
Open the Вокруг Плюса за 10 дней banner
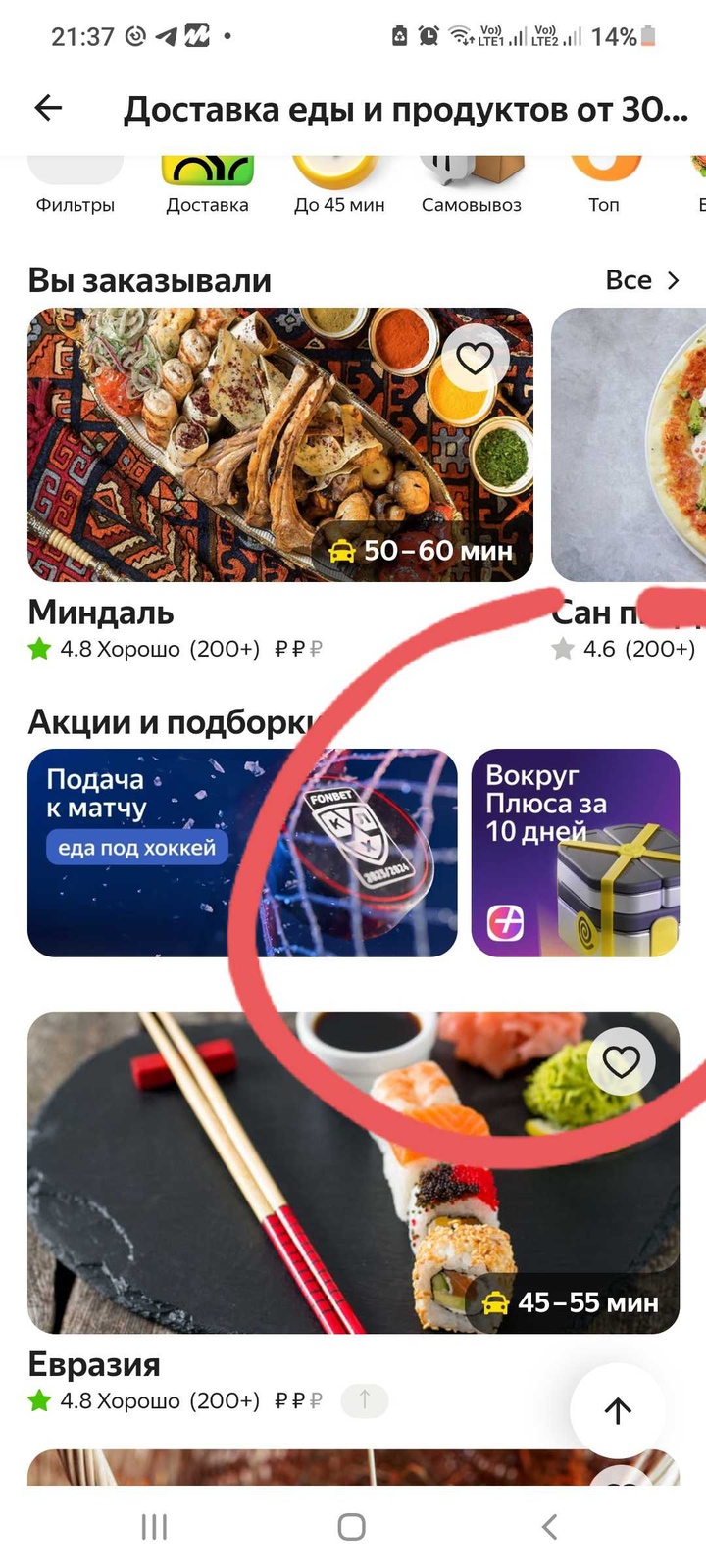click(x=576, y=853)
